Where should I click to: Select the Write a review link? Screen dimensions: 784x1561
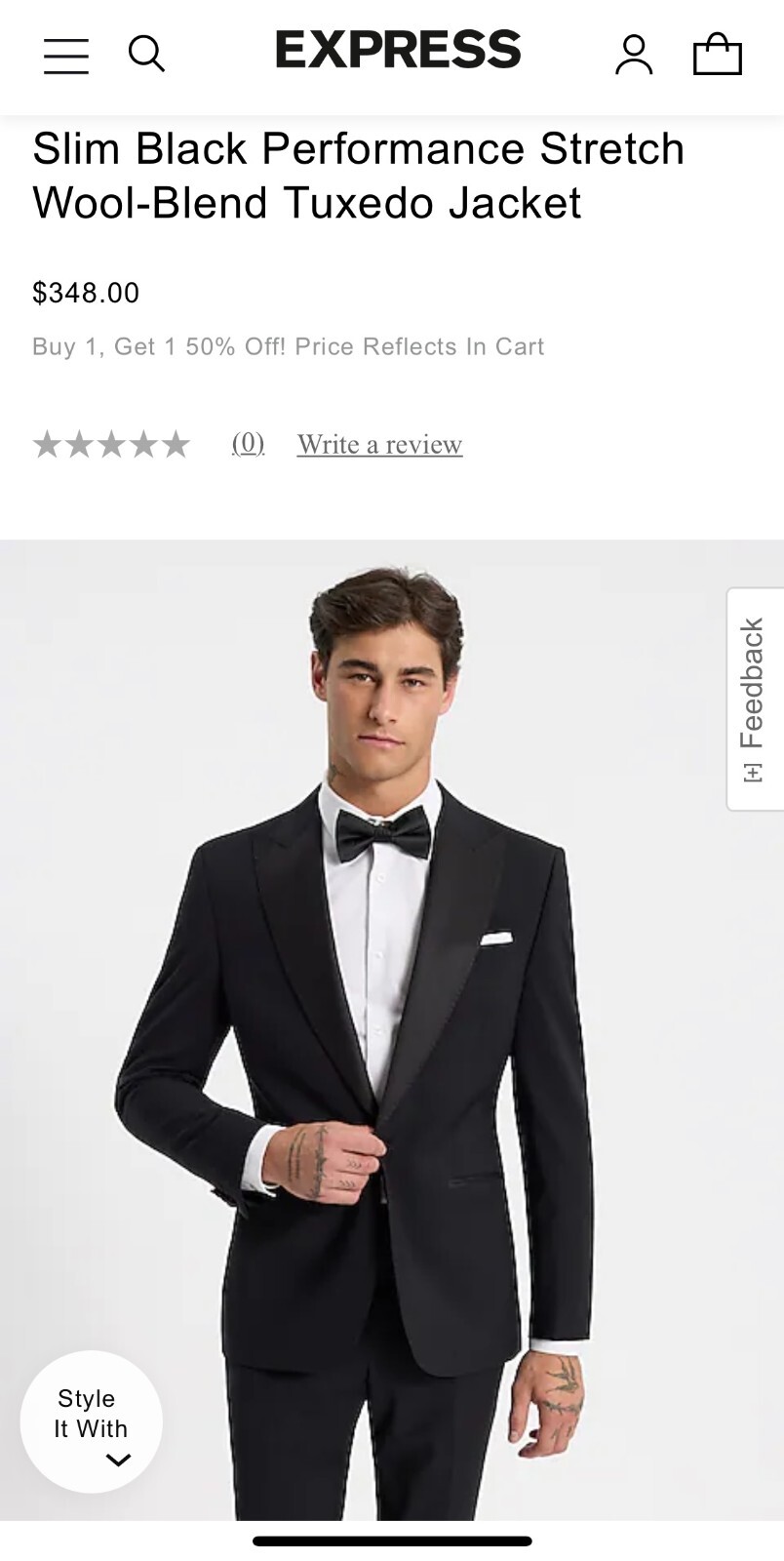click(379, 445)
